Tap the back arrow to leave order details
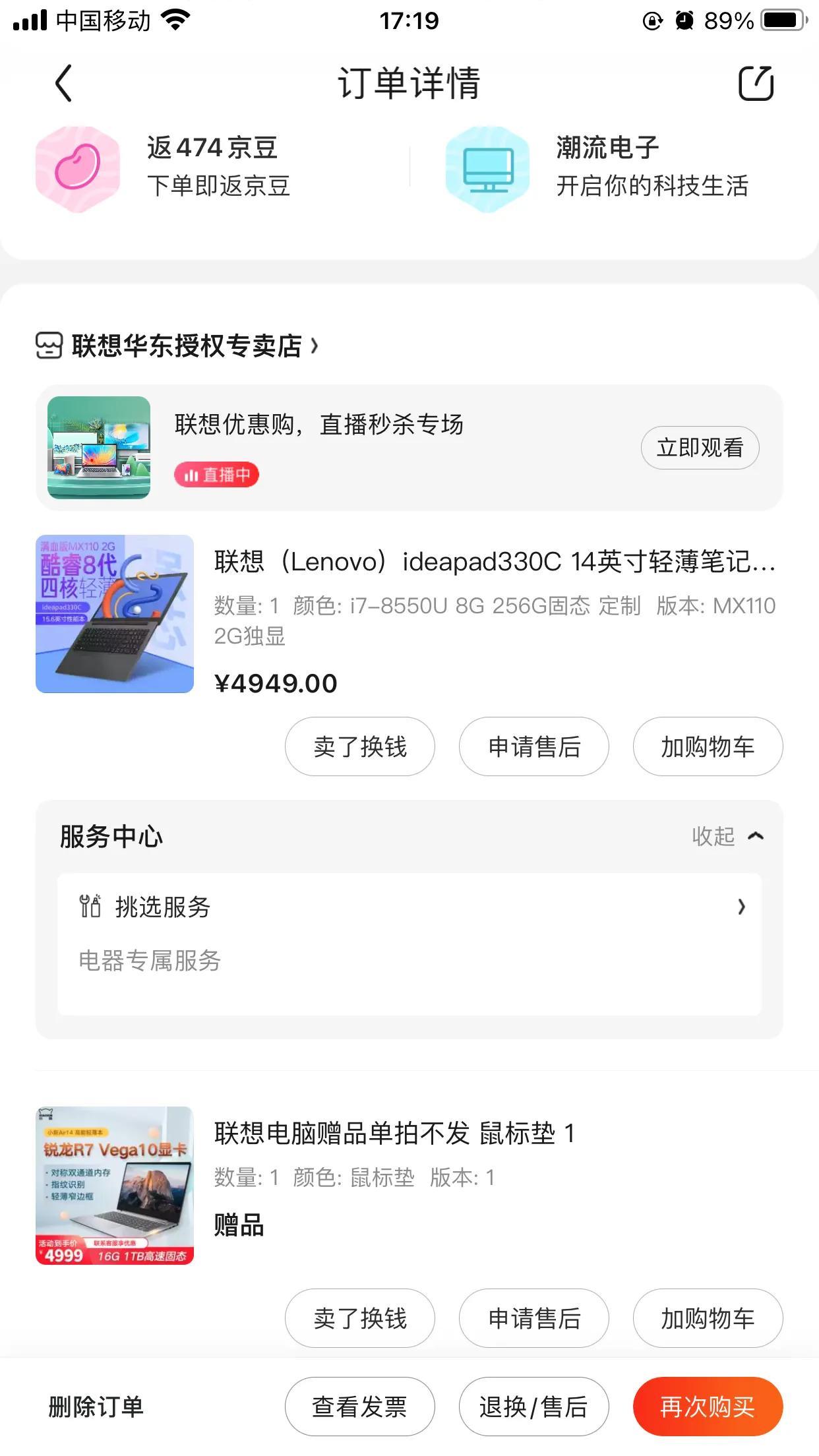The width and height of the screenshot is (819, 1456). coord(63,84)
